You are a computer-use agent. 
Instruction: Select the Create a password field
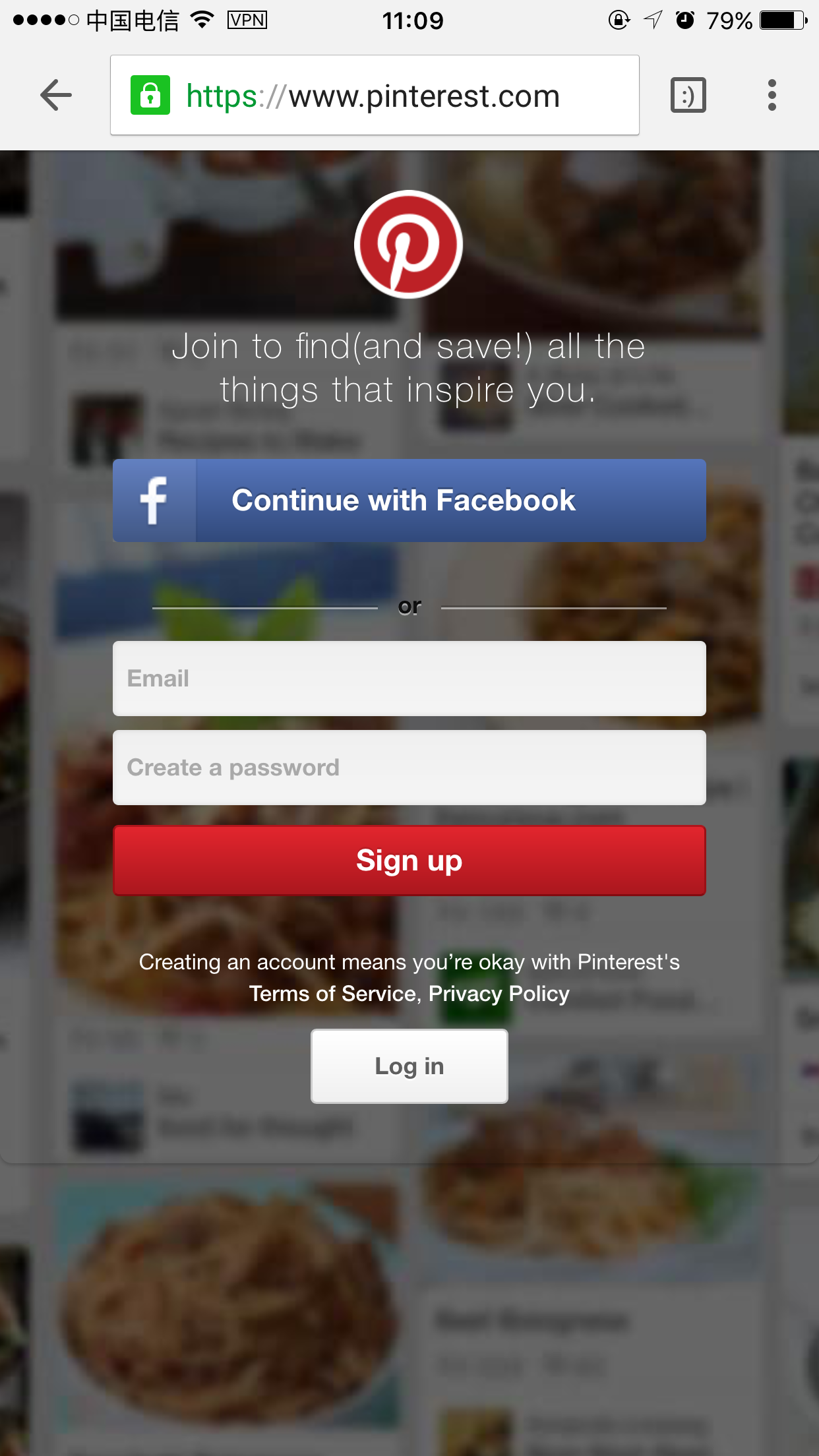[409, 768]
